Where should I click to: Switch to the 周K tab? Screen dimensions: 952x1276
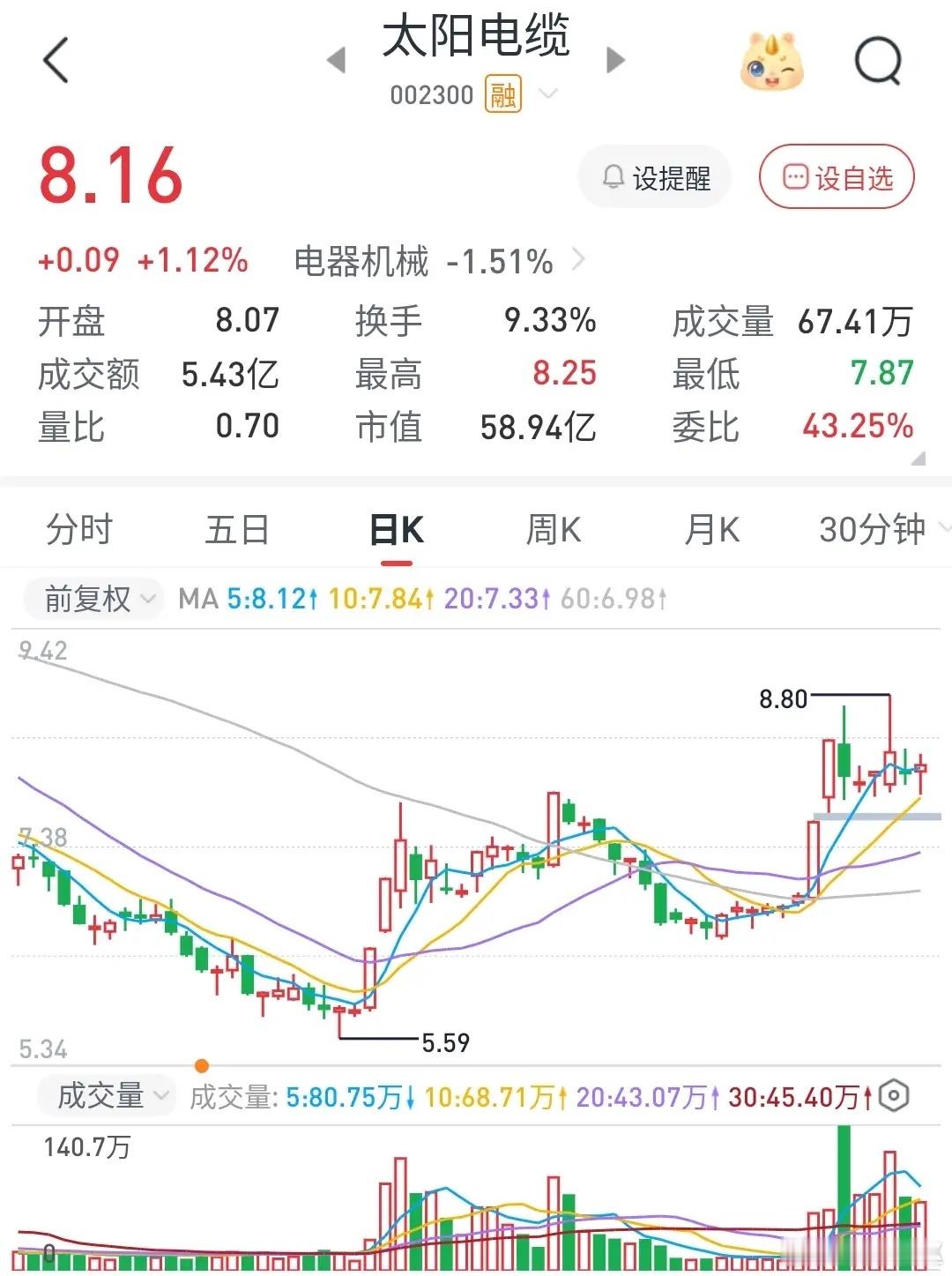[x=554, y=530]
